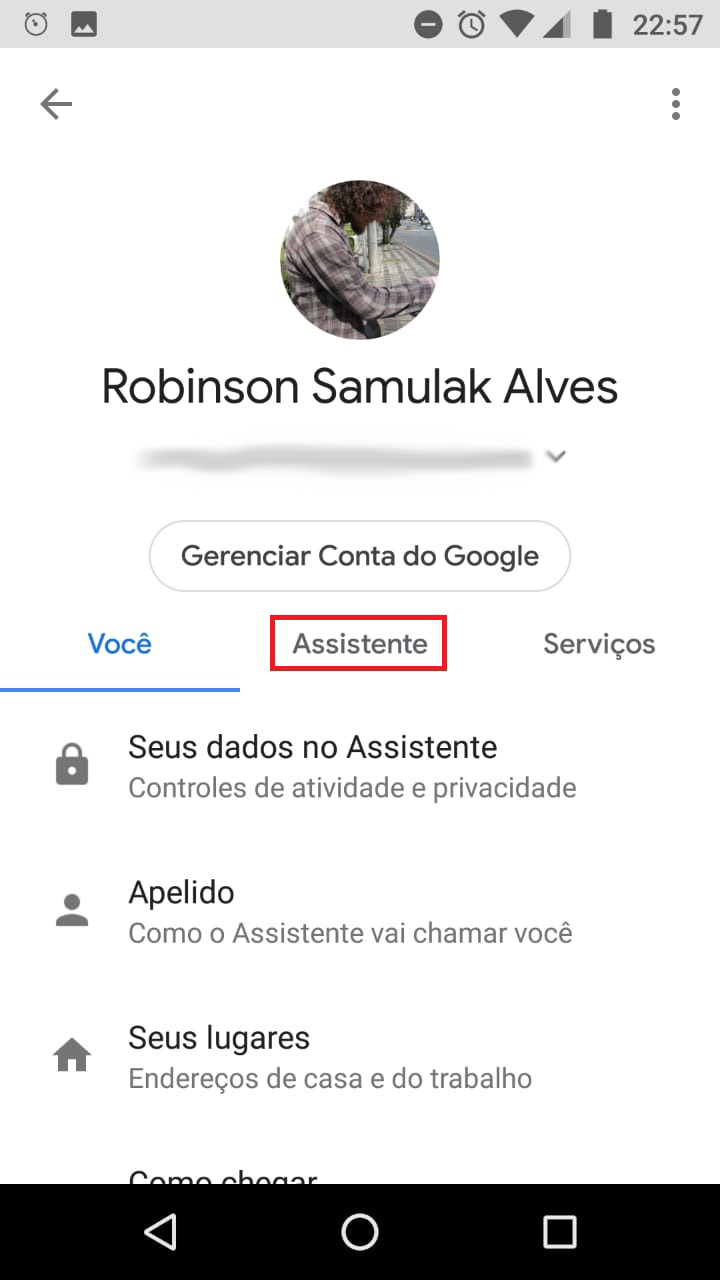720x1280 pixels.
Task: Open the recent apps overview
Action: pyautogui.click(x=559, y=1232)
